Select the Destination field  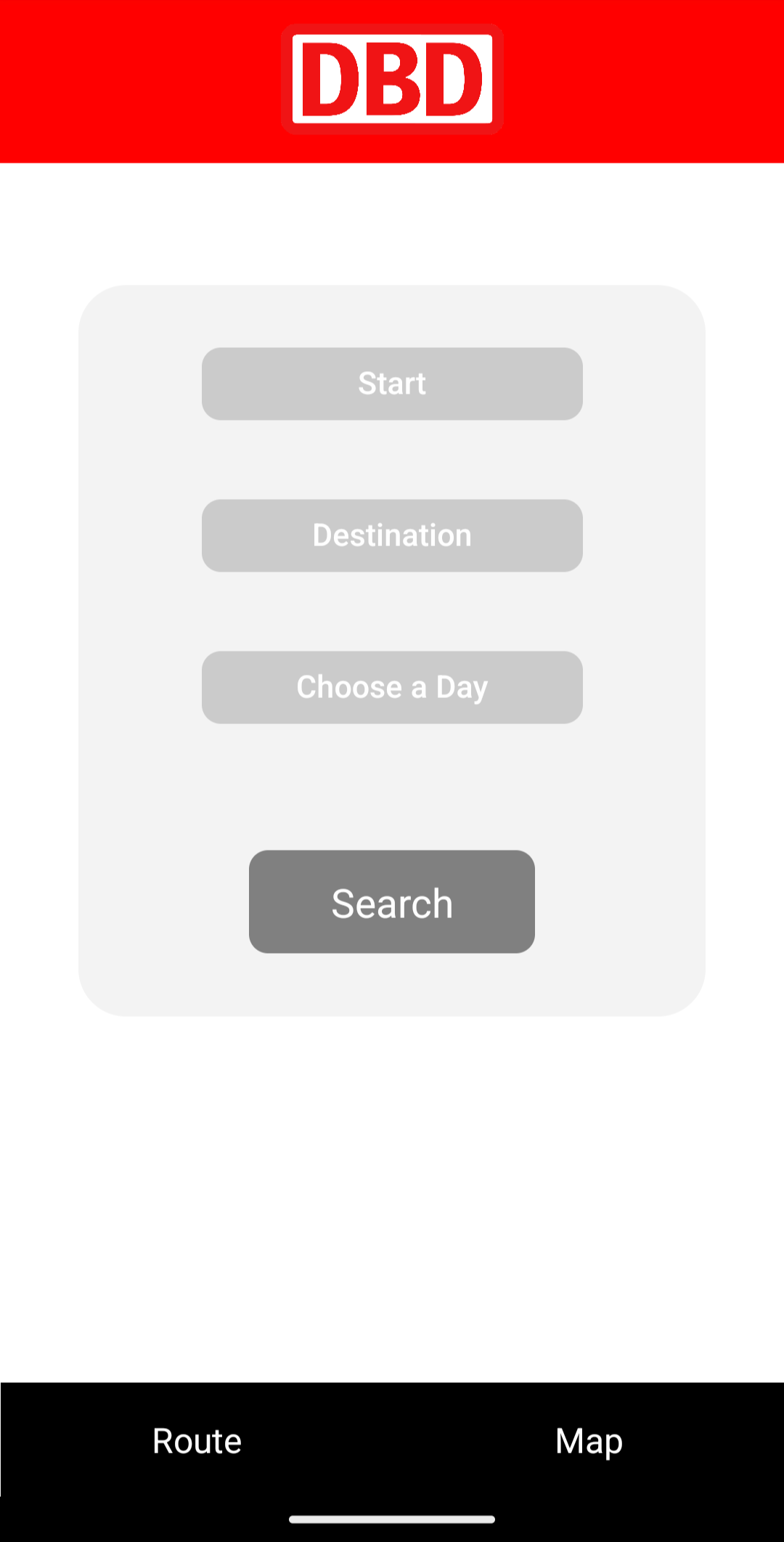pos(392,535)
